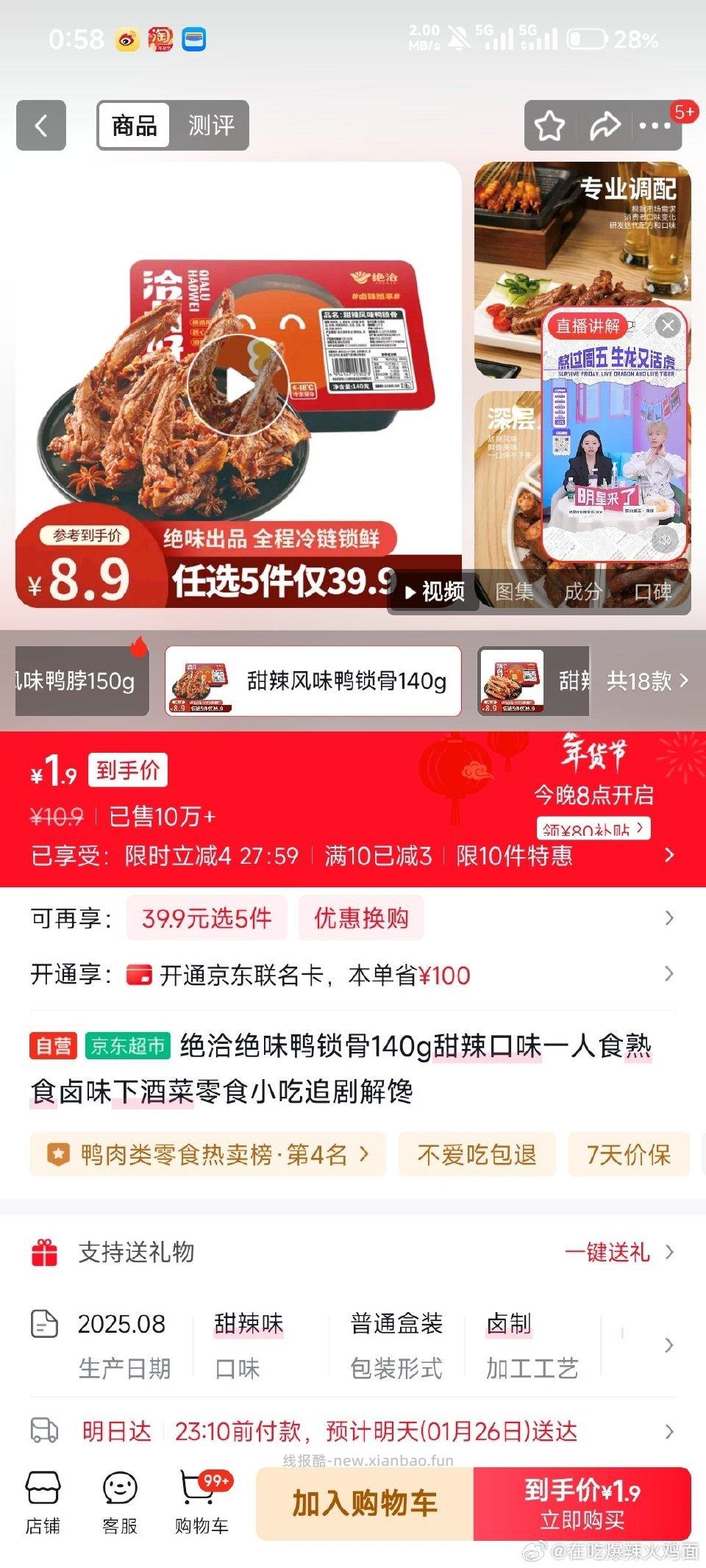706x1568 pixels.
Task: Favorite the product with the star toggle
Action: coord(550,125)
